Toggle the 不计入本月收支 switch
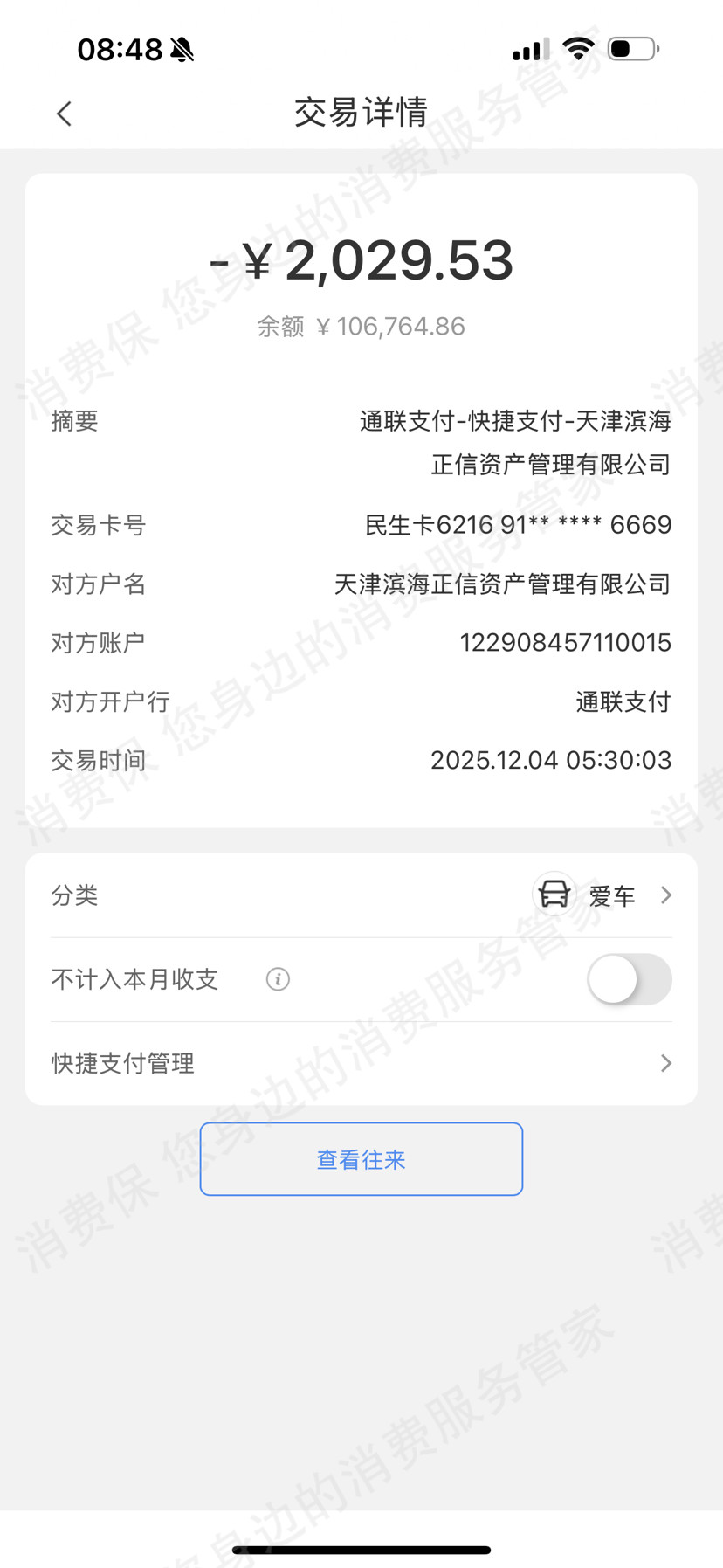 click(x=629, y=979)
